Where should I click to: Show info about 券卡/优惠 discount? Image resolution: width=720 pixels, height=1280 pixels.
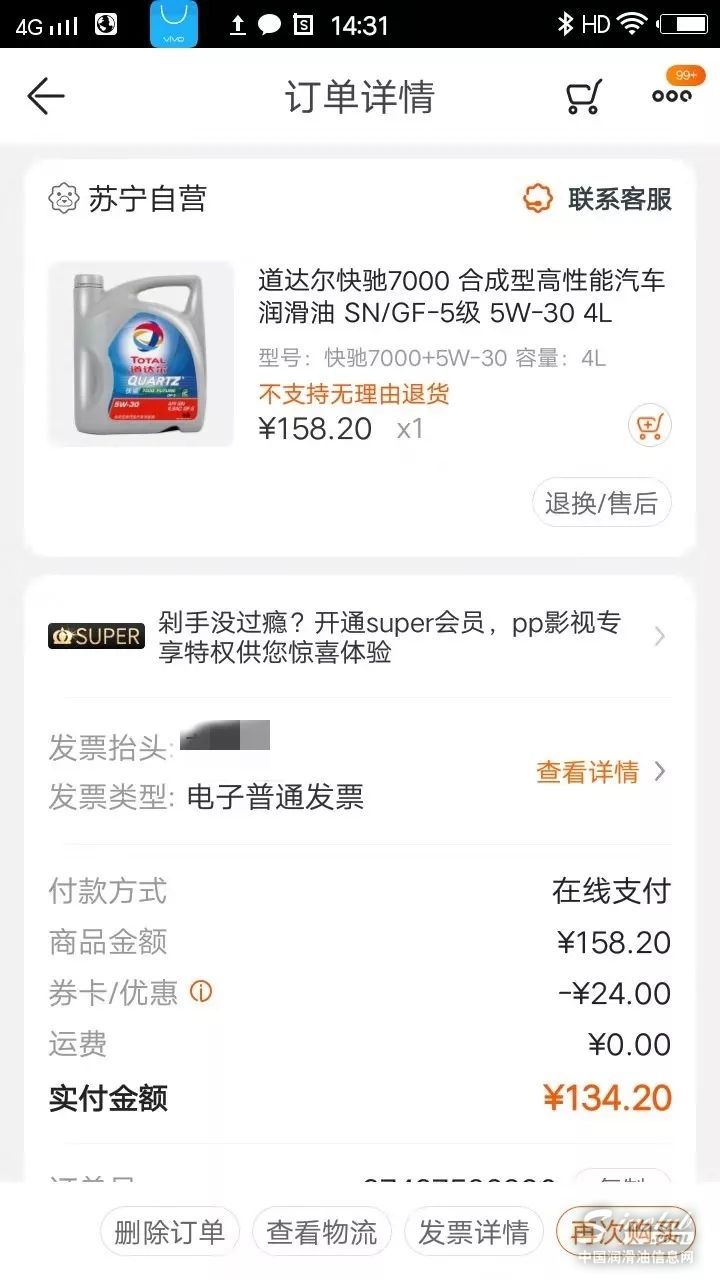click(x=201, y=993)
